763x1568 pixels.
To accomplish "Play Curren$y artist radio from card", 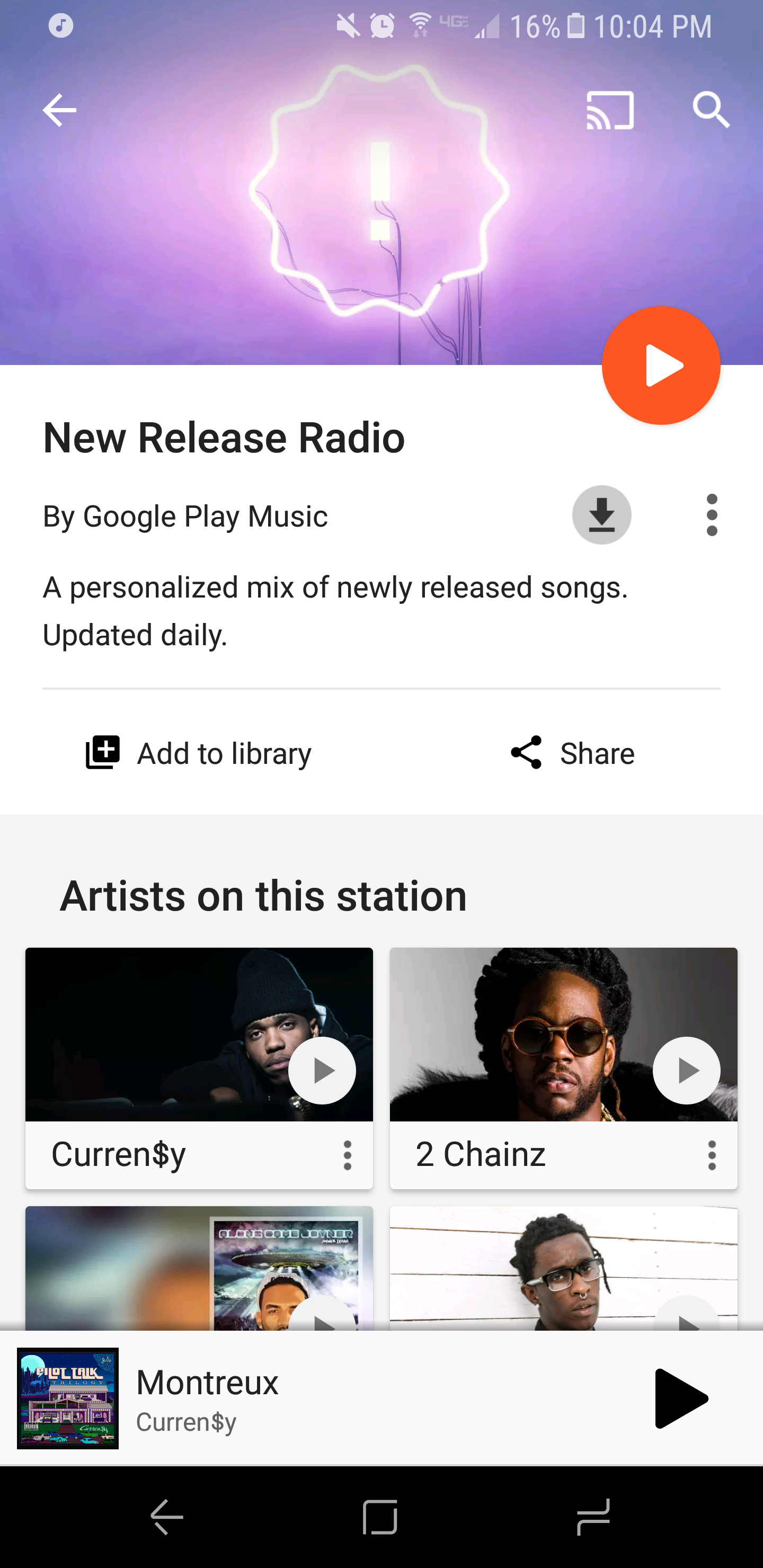I will click(322, 1070).
